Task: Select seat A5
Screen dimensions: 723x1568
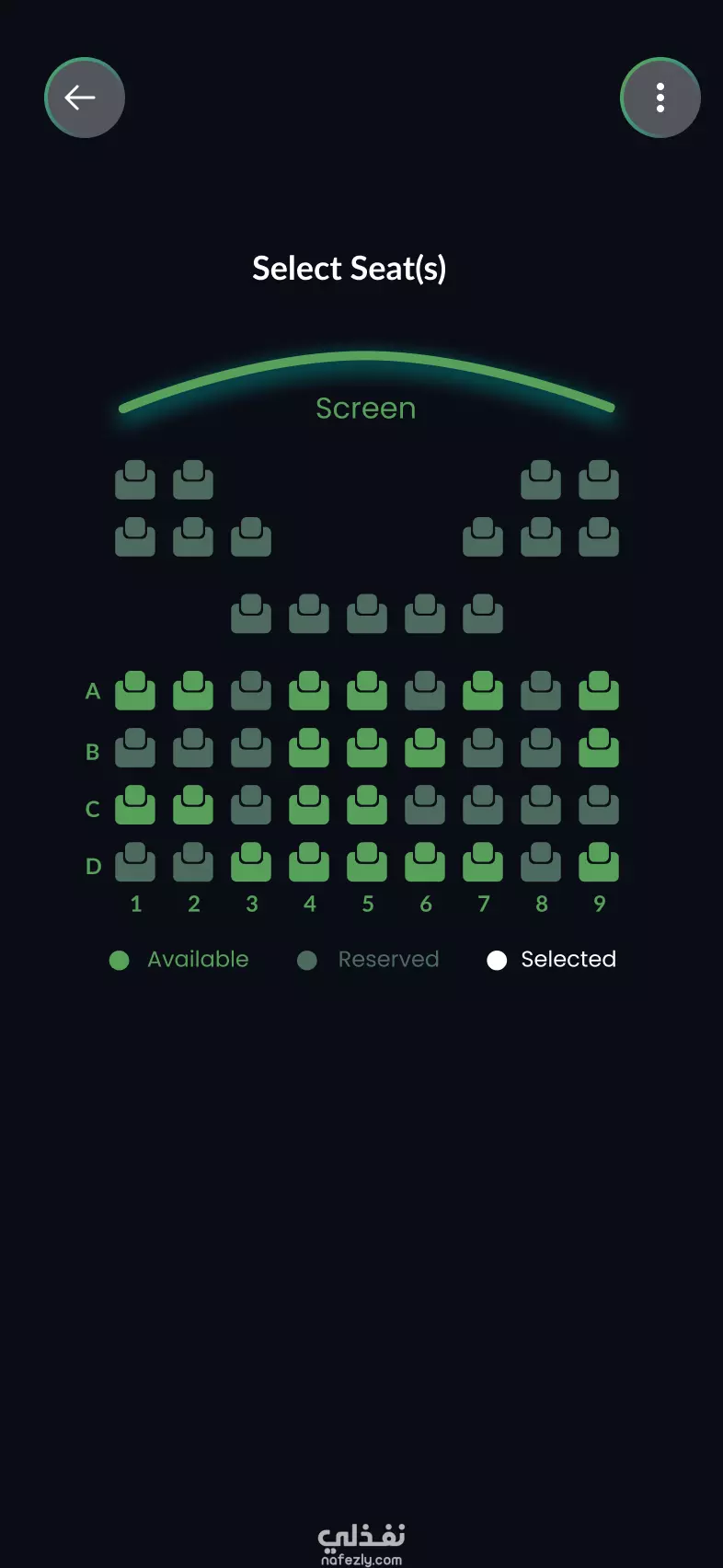Action: coord(367,691)
